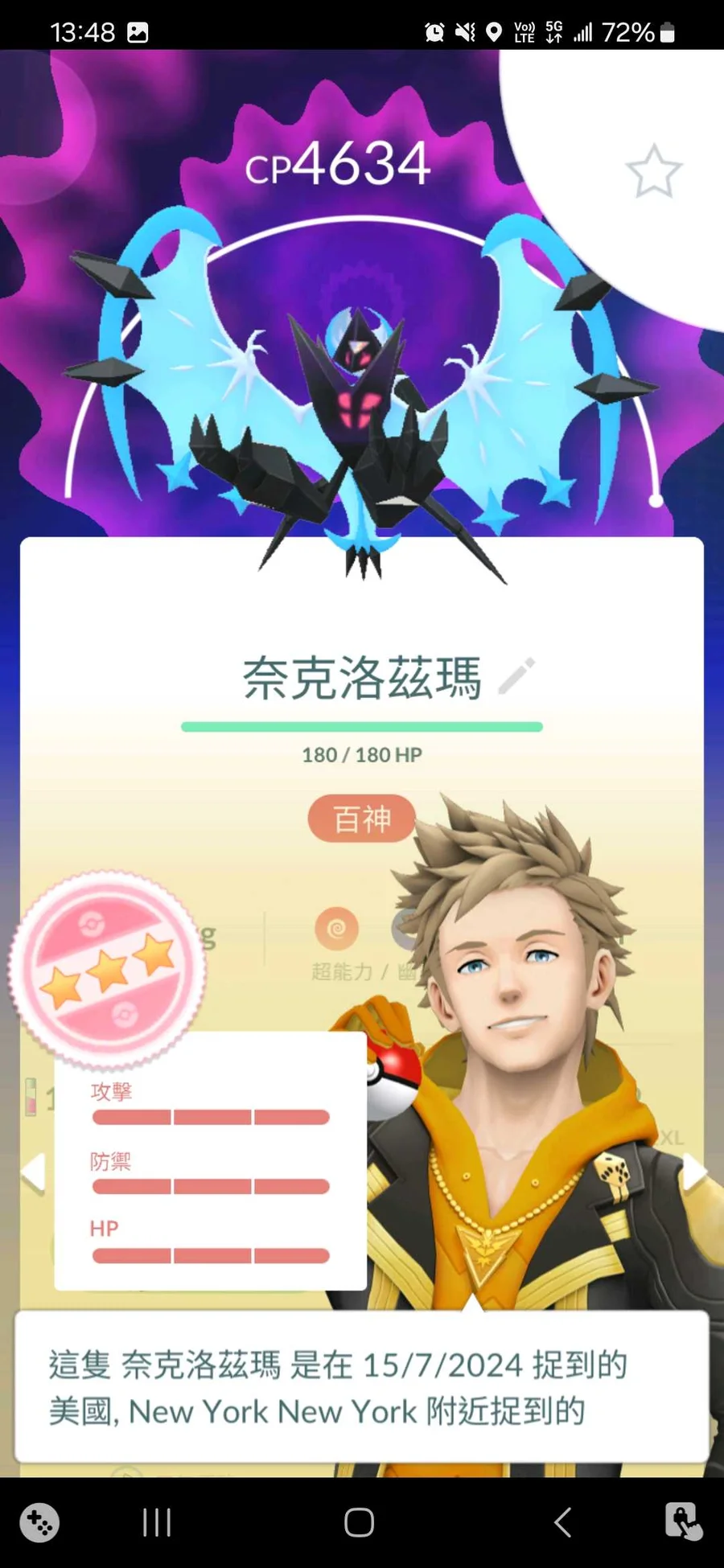Edit the Pokémon nickname with the pencil icon
Viewport: 724px width, 1568px height.
pos(516,675)
